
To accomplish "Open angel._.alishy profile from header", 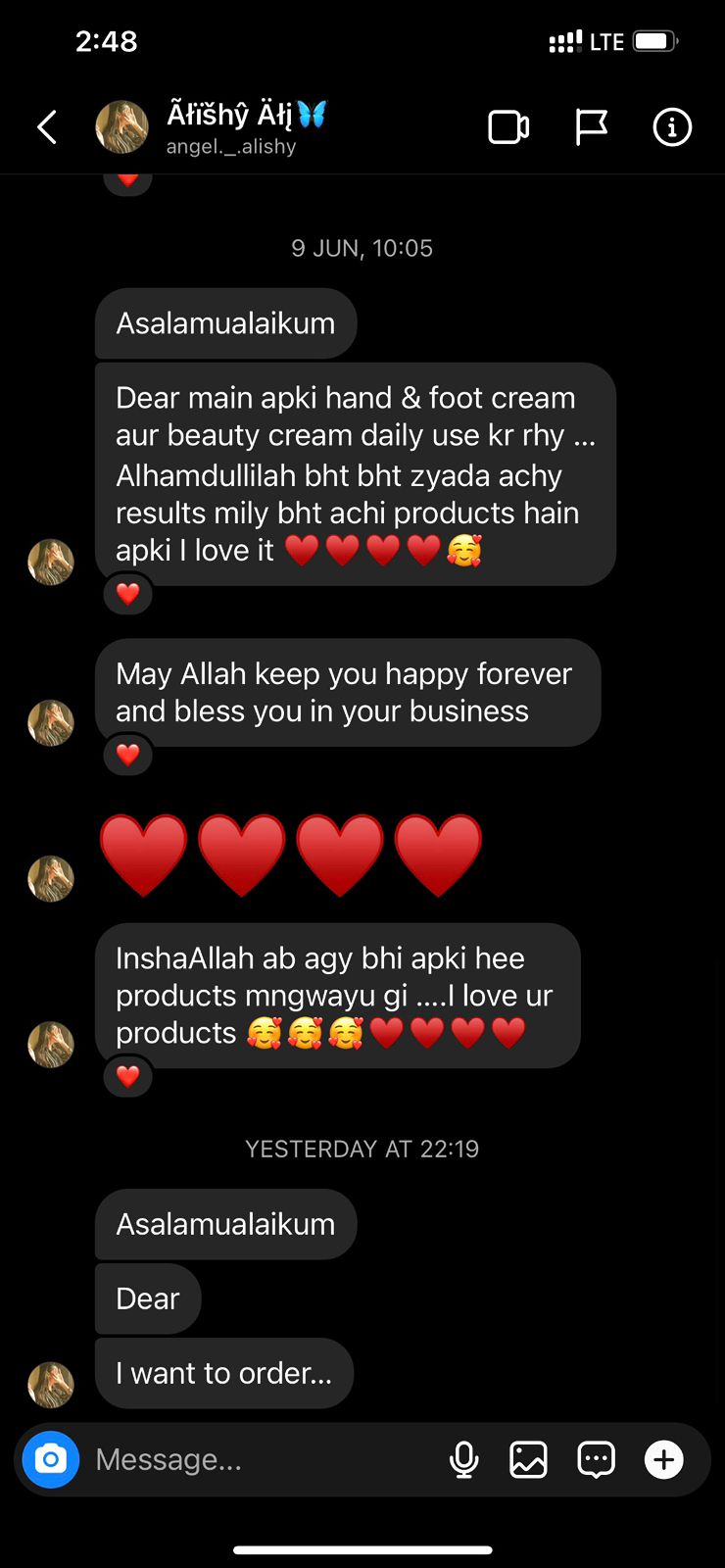I will [x=230, y=127].
